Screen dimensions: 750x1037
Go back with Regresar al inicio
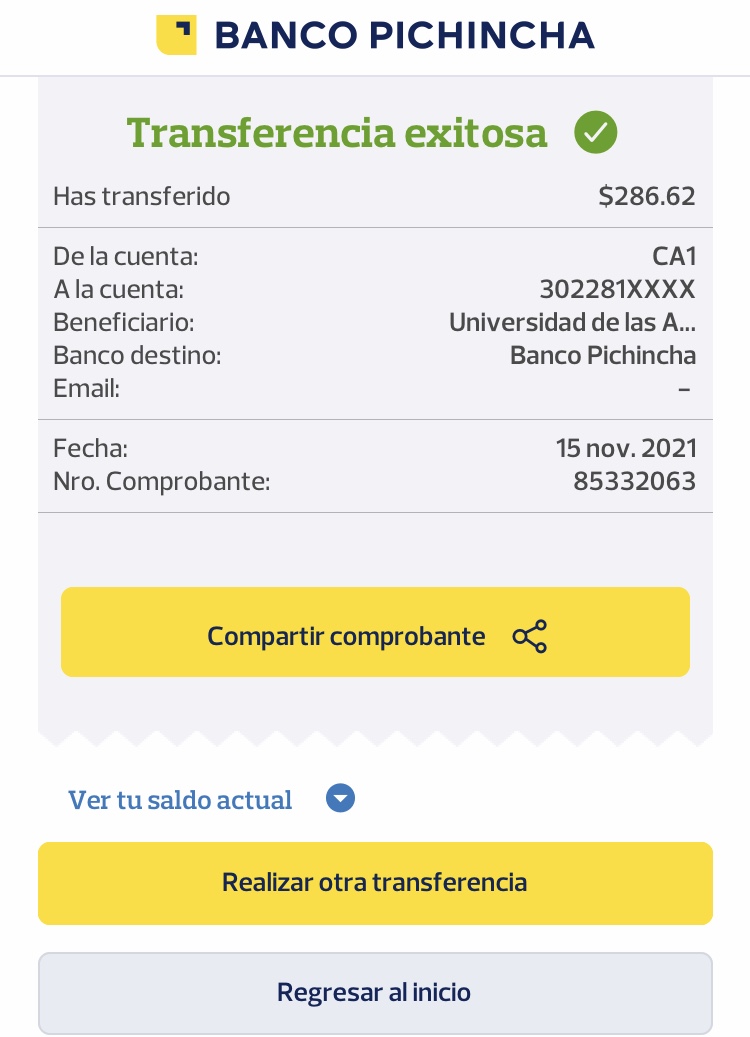(375, 993)
